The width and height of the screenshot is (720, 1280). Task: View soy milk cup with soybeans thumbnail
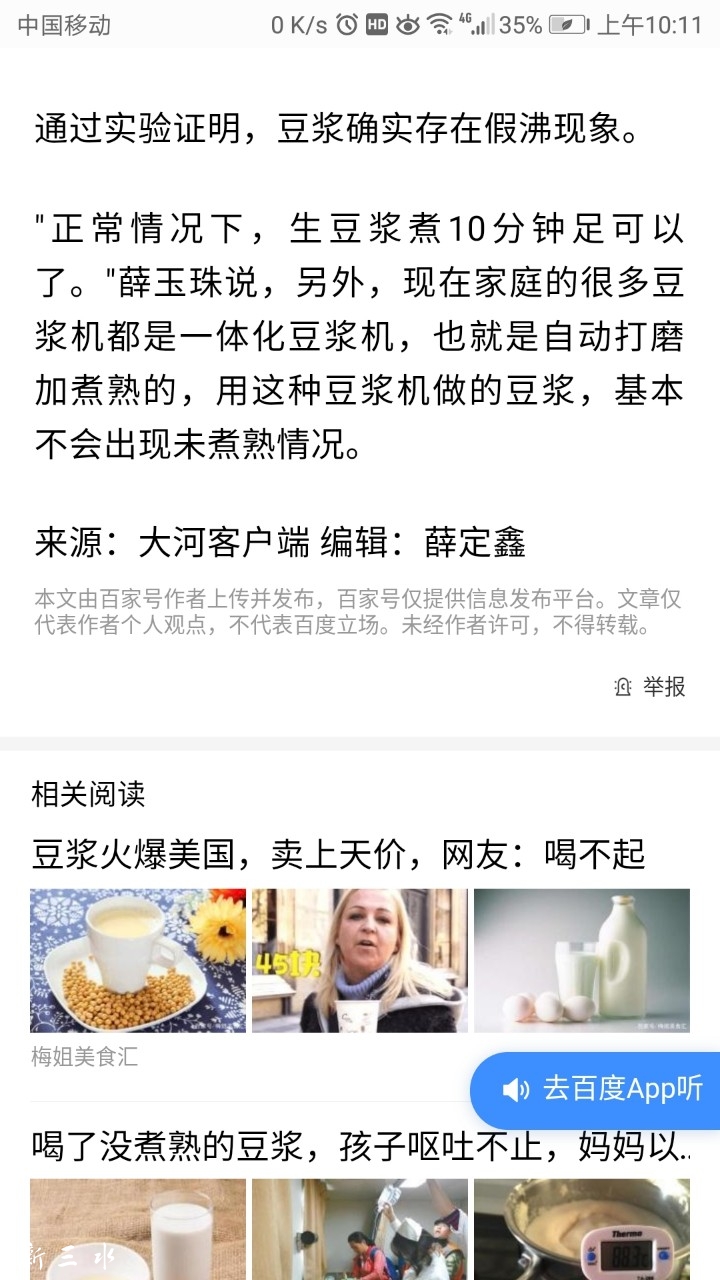(x=138, y=960)
